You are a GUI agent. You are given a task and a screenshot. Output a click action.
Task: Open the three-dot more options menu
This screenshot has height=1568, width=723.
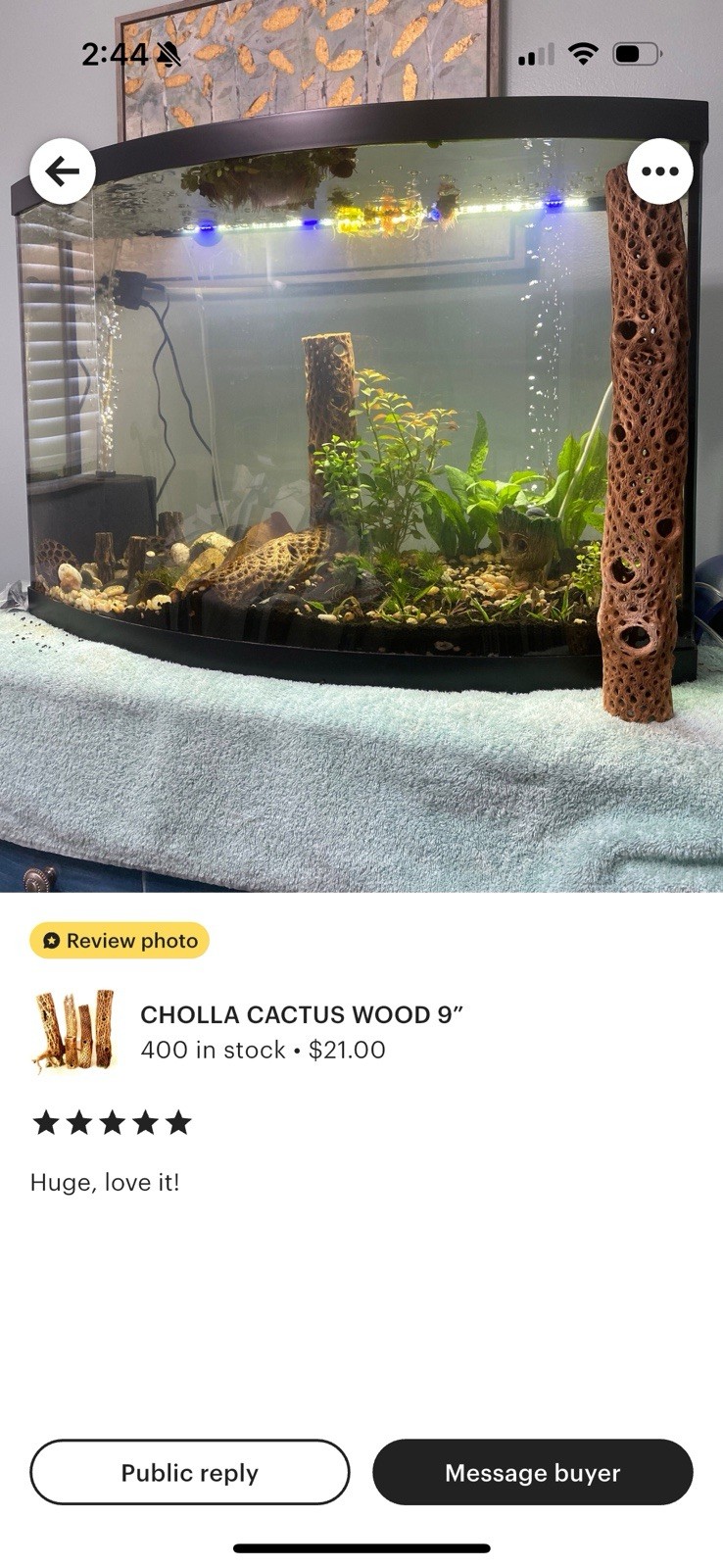pos(659,172)
